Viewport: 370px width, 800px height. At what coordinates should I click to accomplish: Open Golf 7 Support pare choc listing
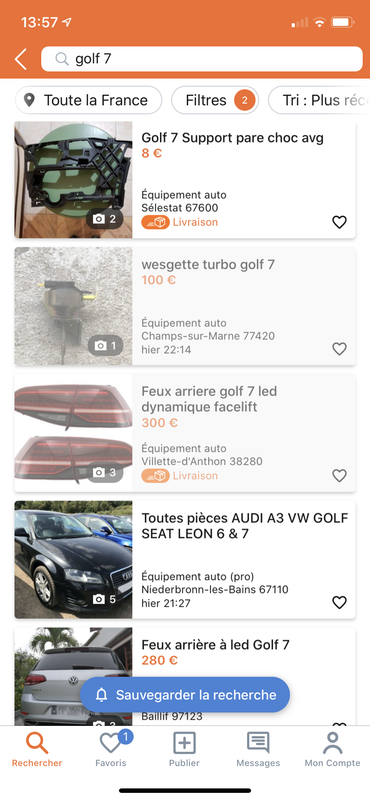[x=185, y=180]
